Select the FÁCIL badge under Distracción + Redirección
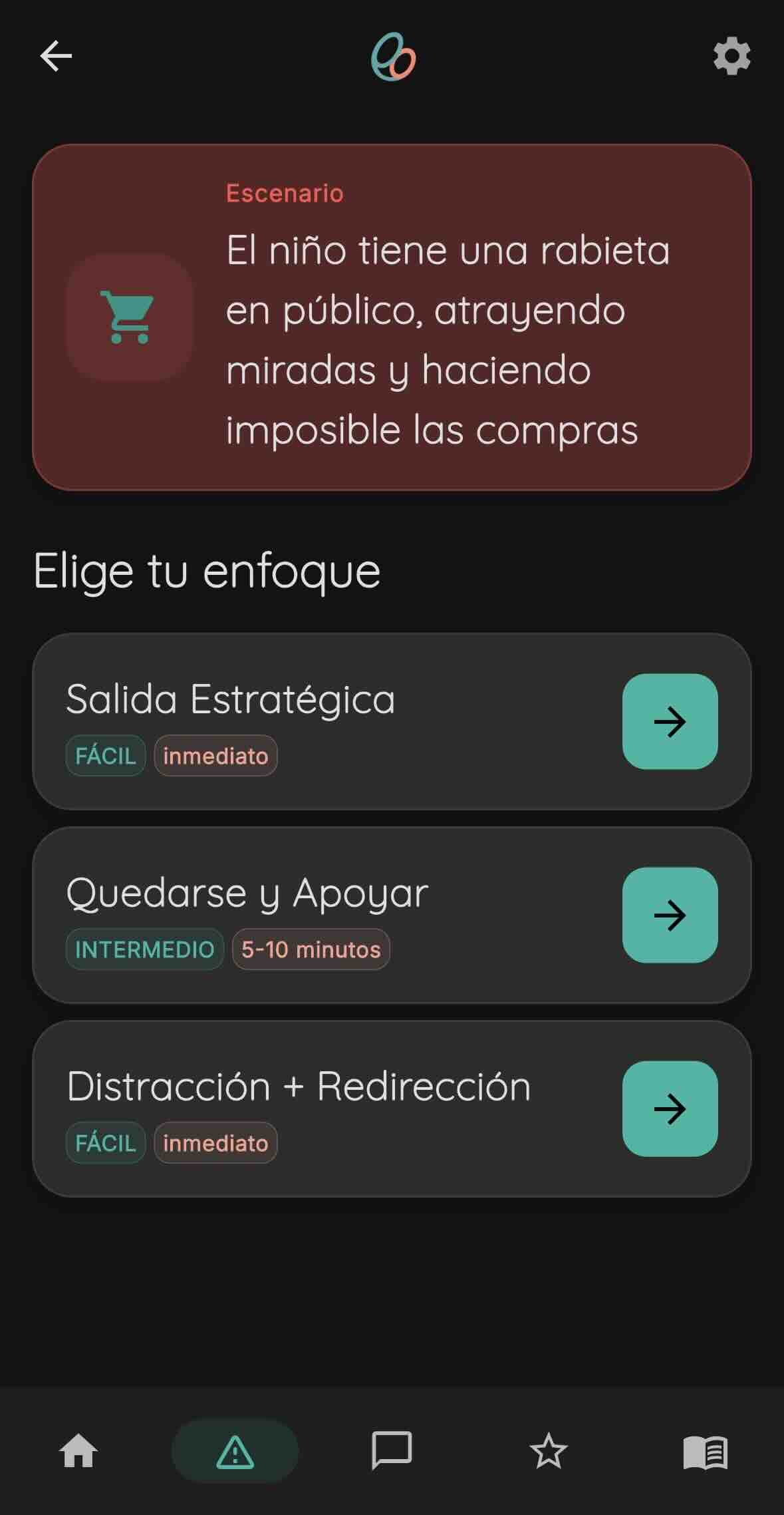Image resolution: width=784 pixels, height=1515 pixels. click(x=105, y=1142)
